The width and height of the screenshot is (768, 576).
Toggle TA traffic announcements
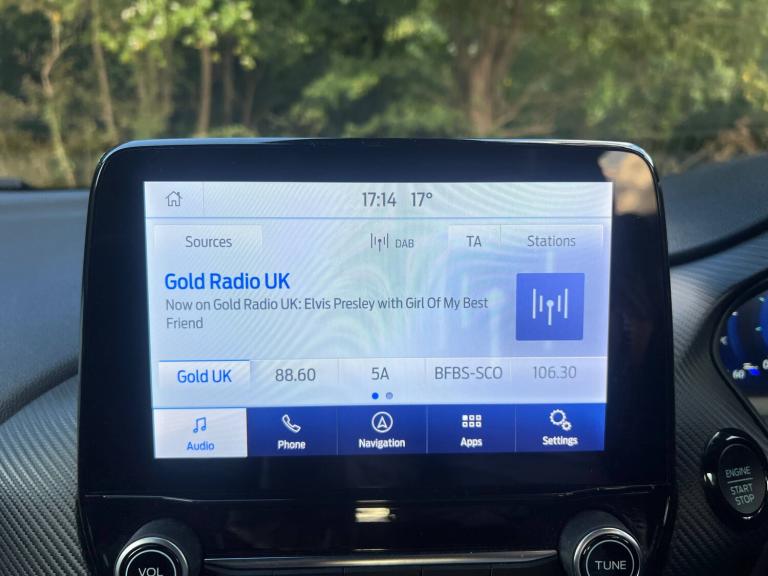tap(473, 241)
